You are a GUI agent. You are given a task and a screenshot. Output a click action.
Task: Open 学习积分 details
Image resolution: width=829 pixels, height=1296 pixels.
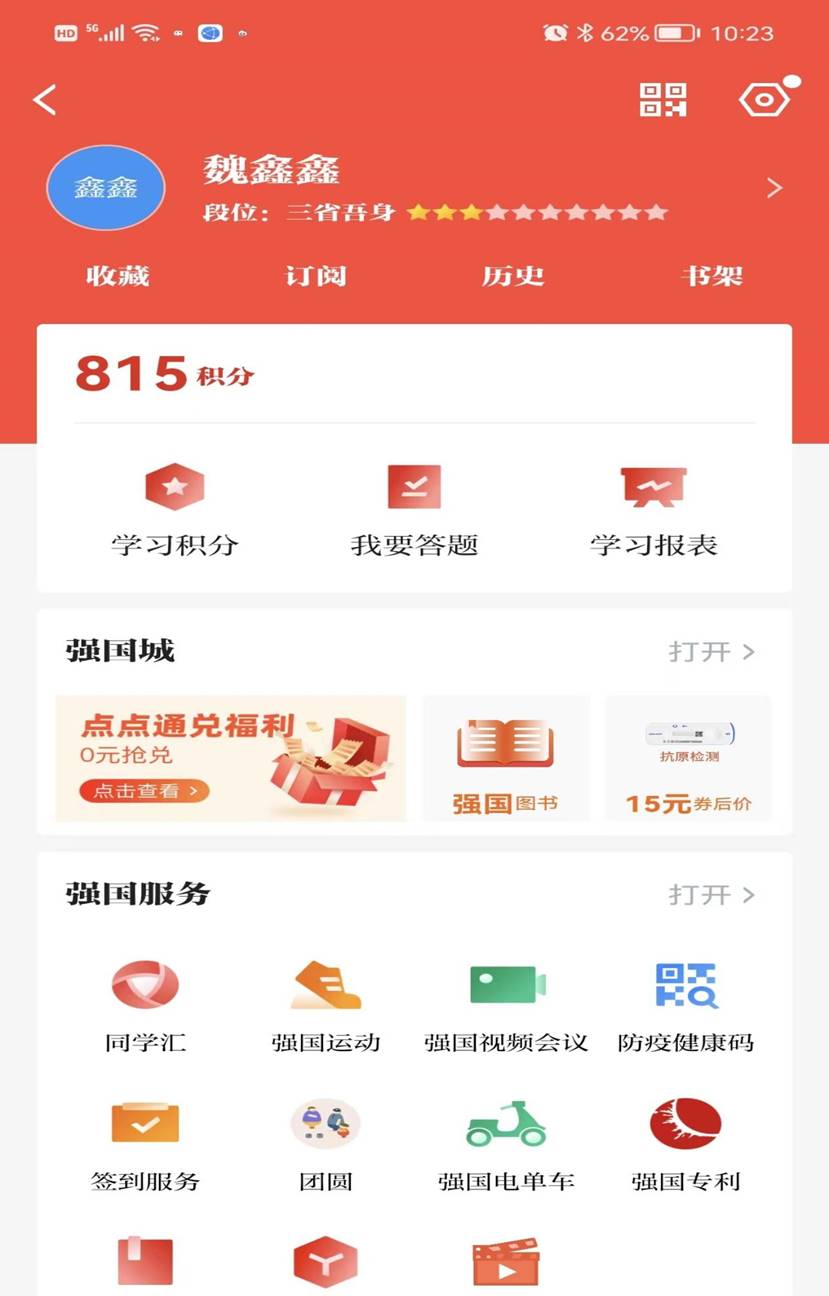(175, 510)
